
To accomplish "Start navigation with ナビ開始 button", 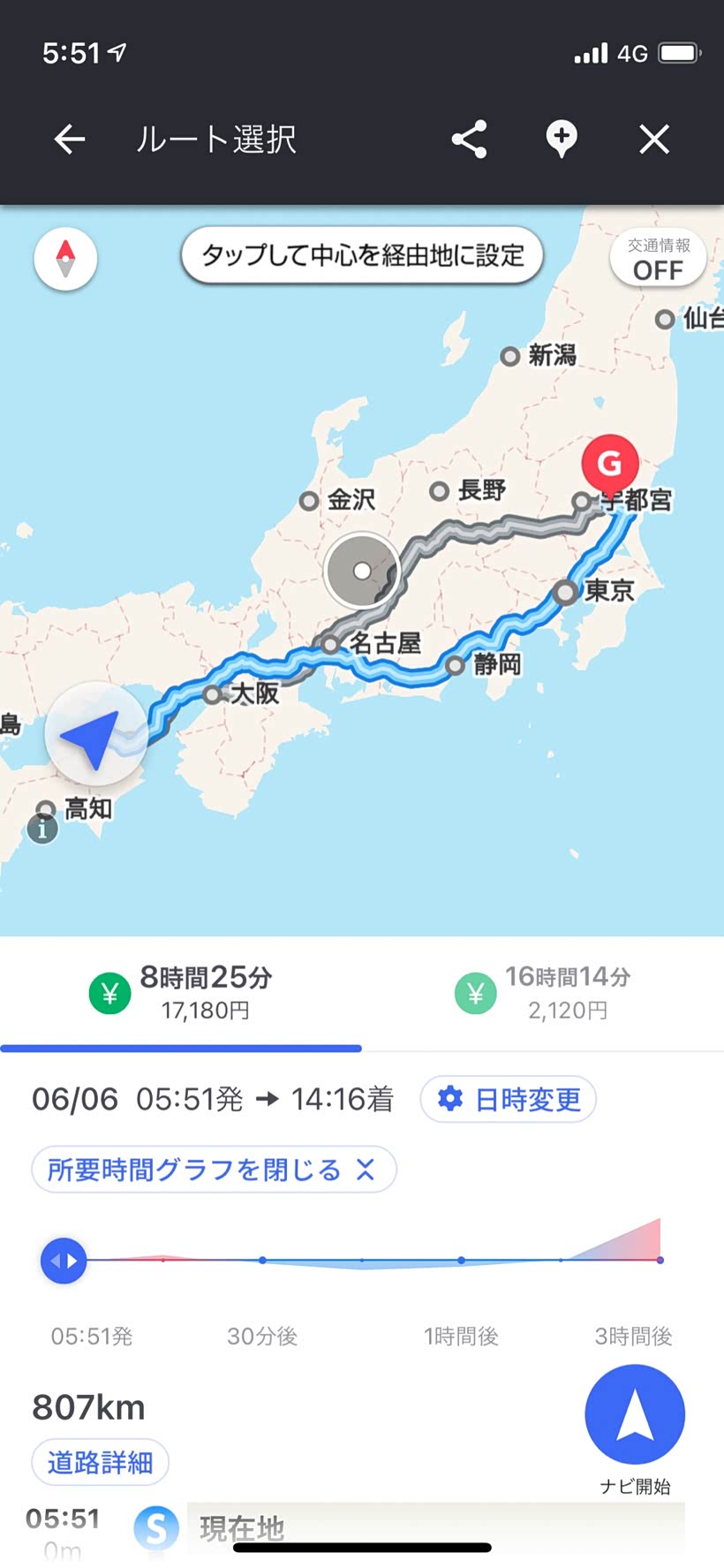I will [635, 1414].
